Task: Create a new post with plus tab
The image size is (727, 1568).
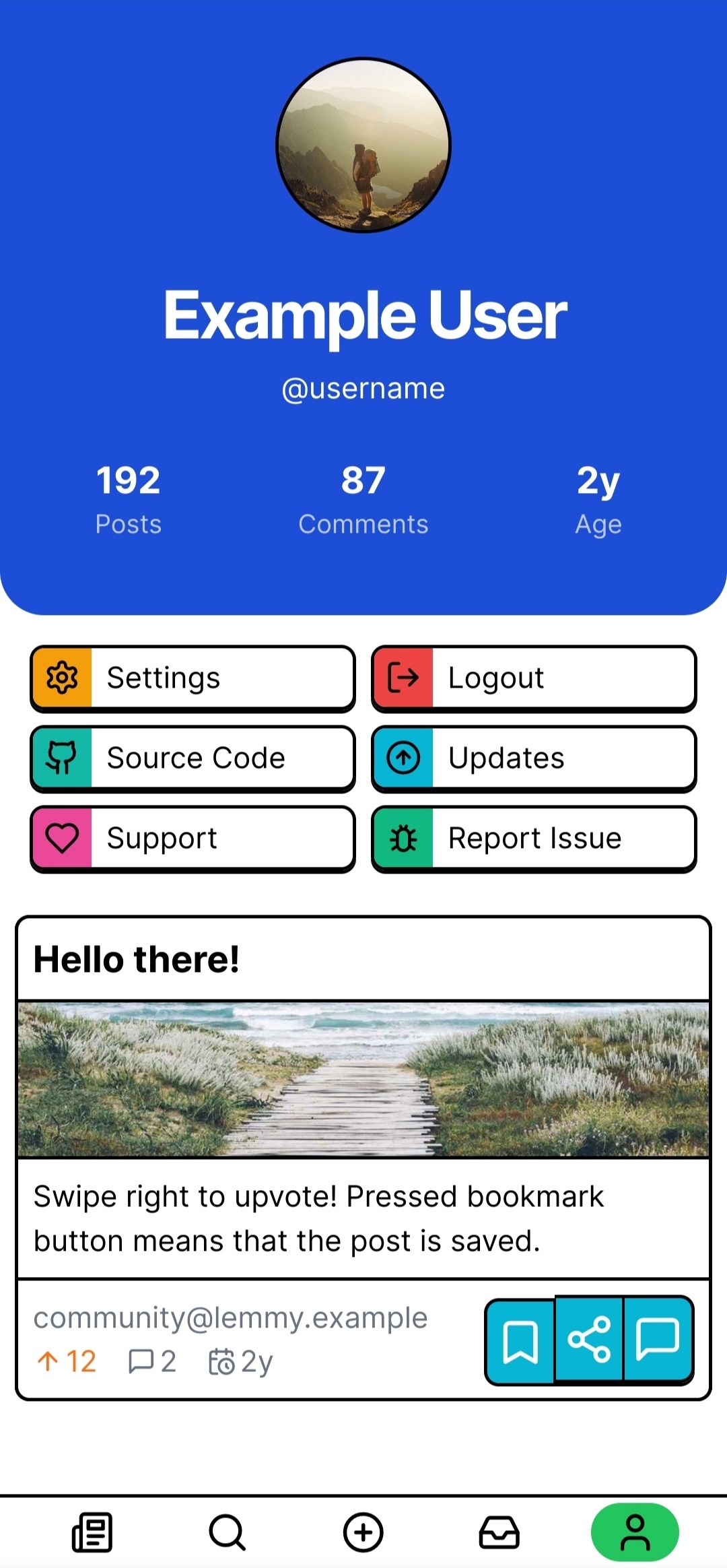Action: pyautogui.click(x=363, y=1532)
